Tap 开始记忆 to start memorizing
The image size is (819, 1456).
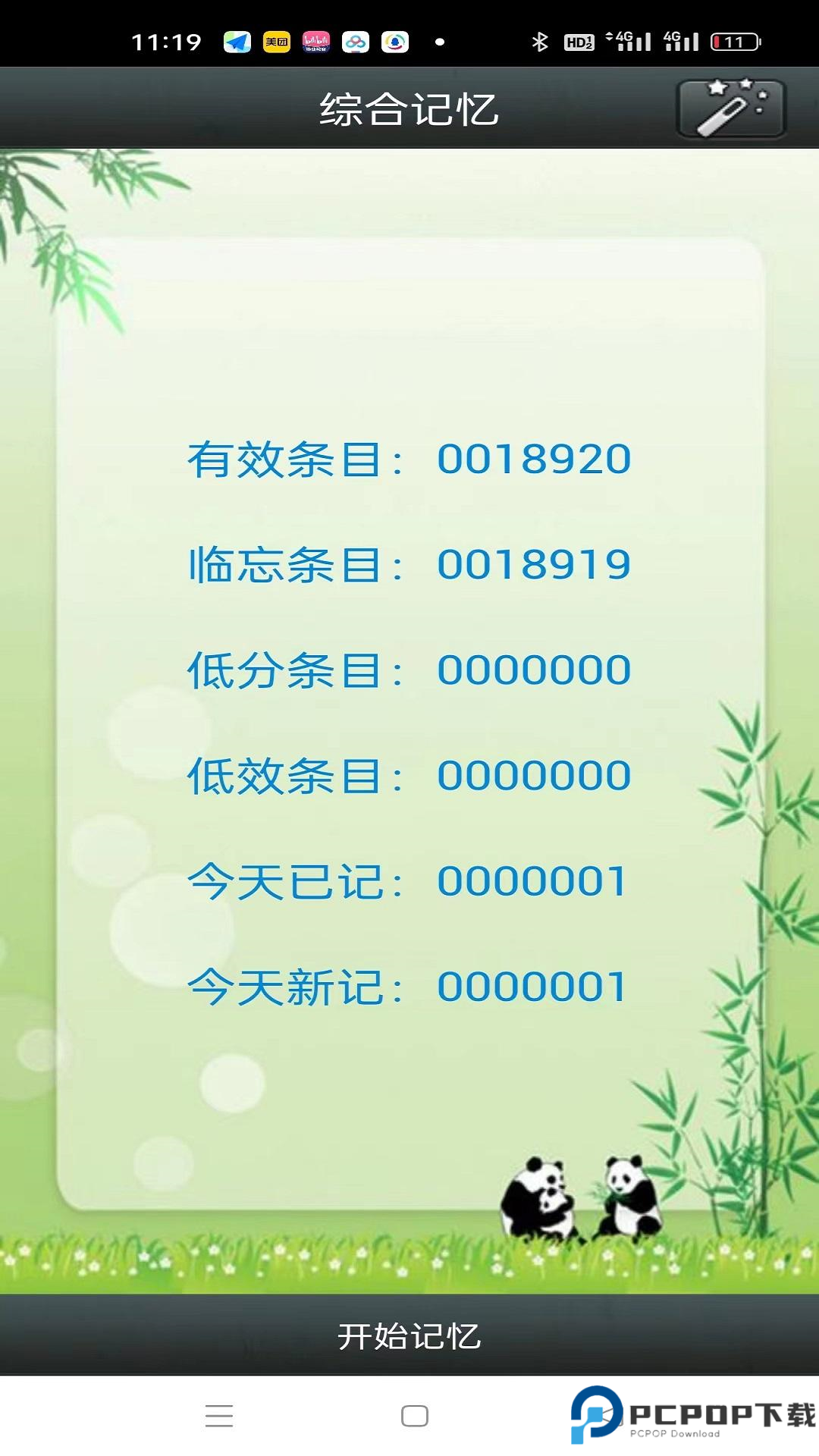pos(409,1335)
